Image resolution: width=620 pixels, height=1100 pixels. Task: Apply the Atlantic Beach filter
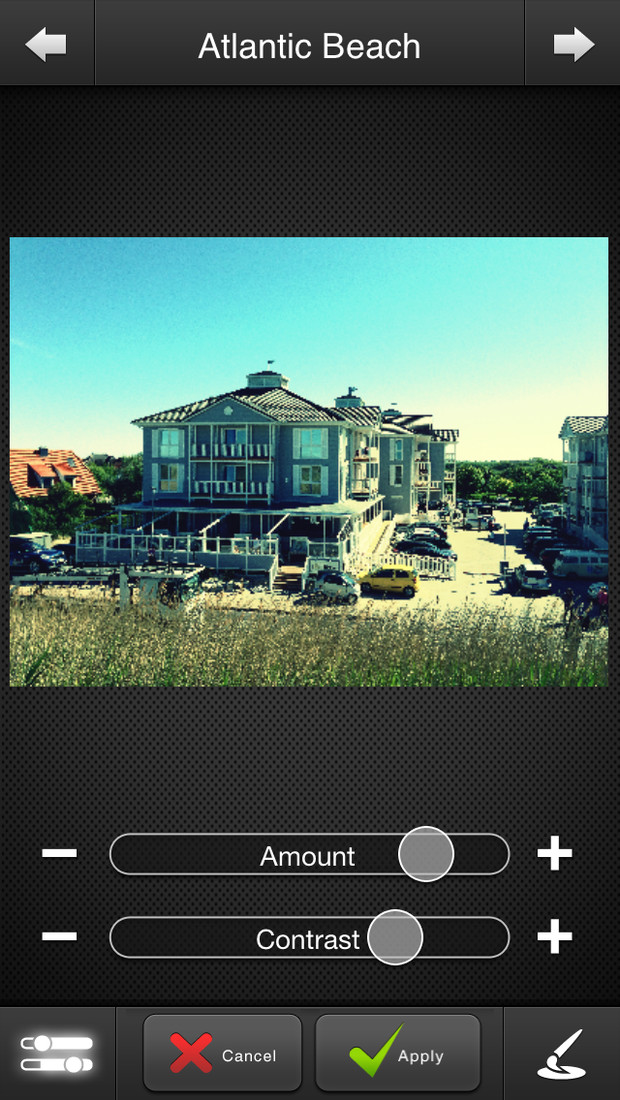click(398, 1052)
